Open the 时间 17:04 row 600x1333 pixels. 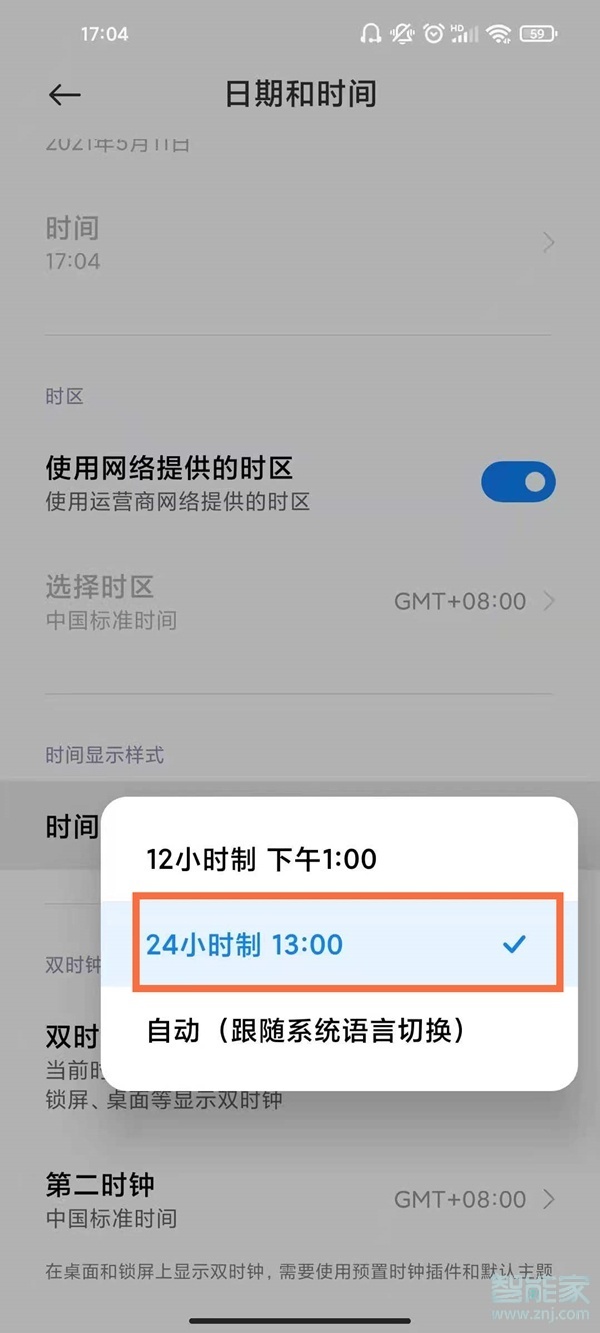[300, 243]
